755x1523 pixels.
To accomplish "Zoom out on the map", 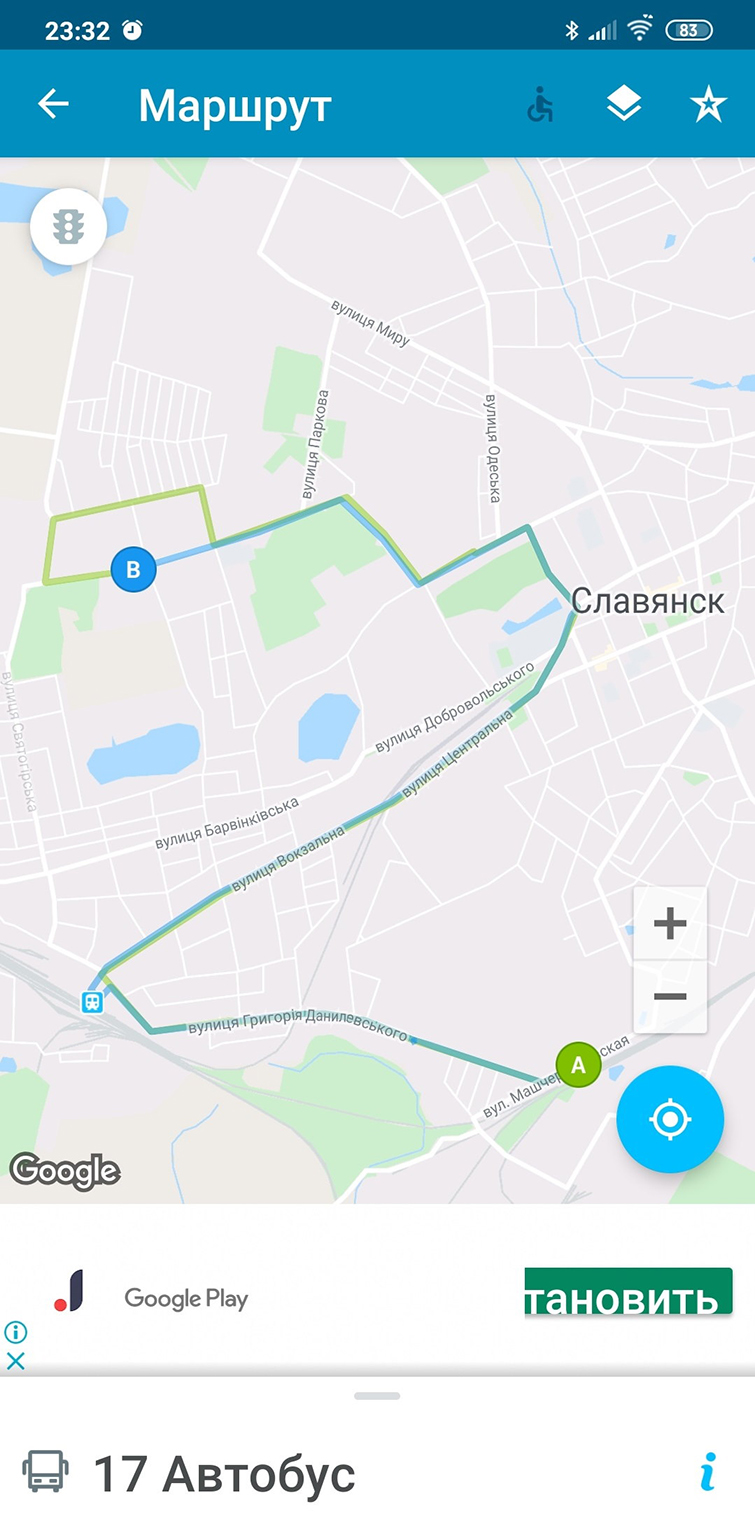I will click(x=669, y=996).
